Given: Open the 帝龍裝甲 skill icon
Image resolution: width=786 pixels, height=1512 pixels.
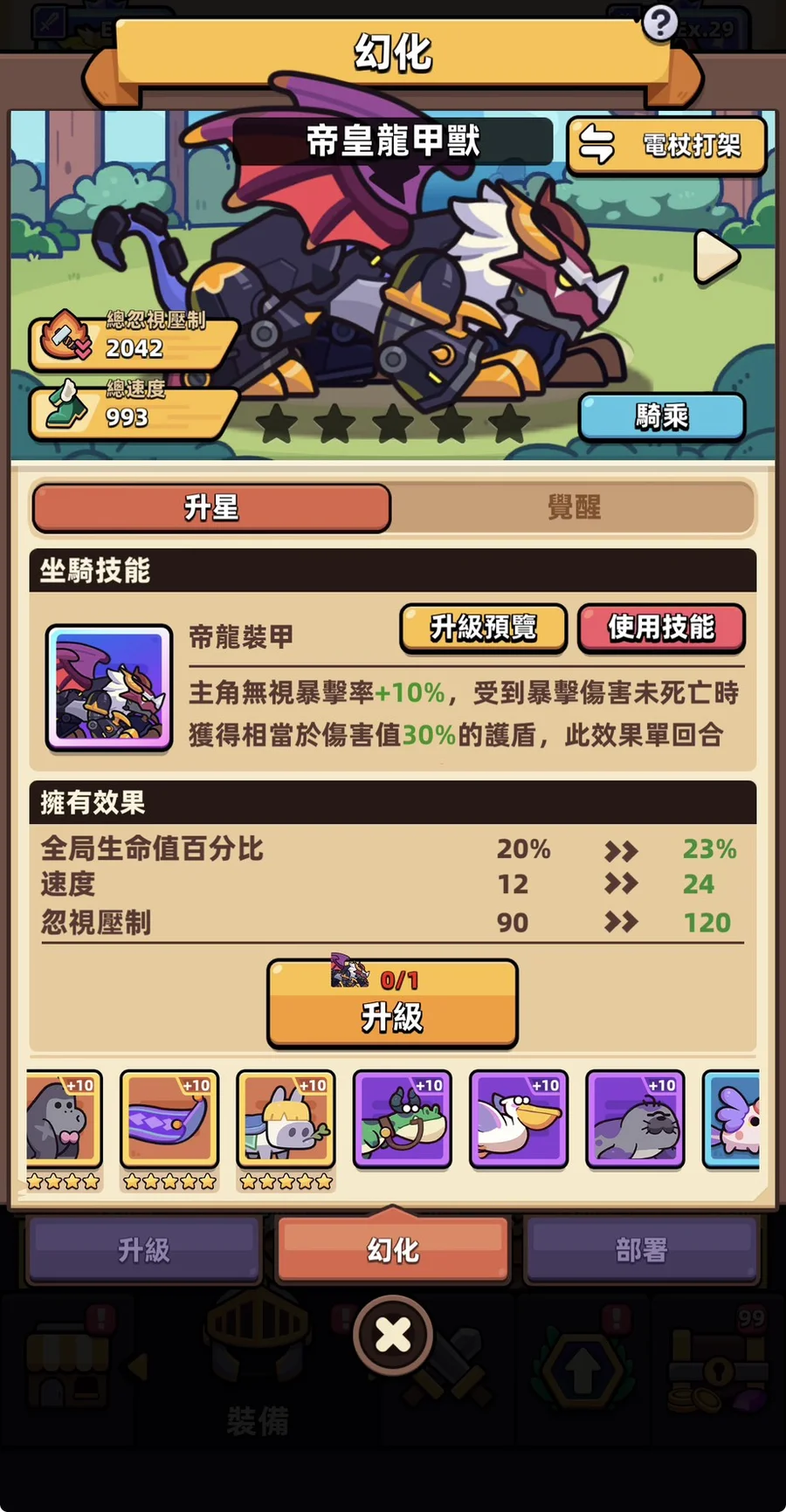Looking at the screenshot, I should click(109, 688).
